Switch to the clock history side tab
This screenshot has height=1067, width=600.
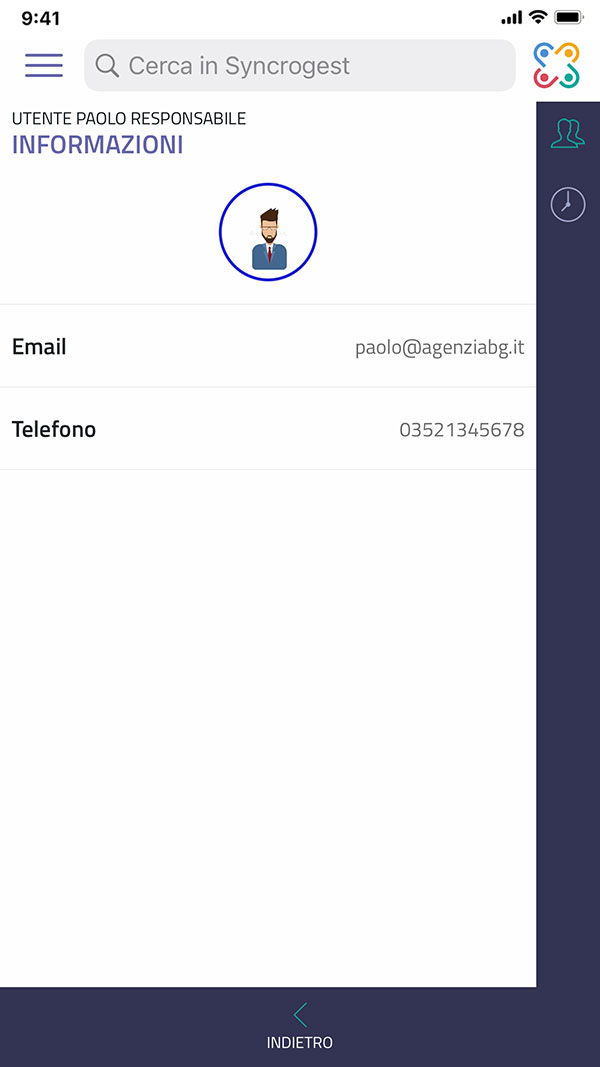(567, 204)
